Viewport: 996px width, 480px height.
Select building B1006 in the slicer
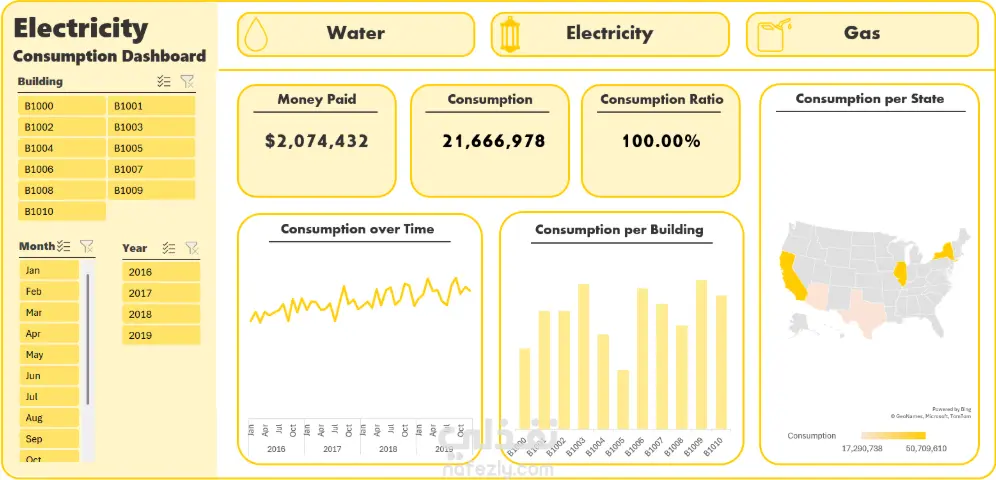(x=62, y=170)
